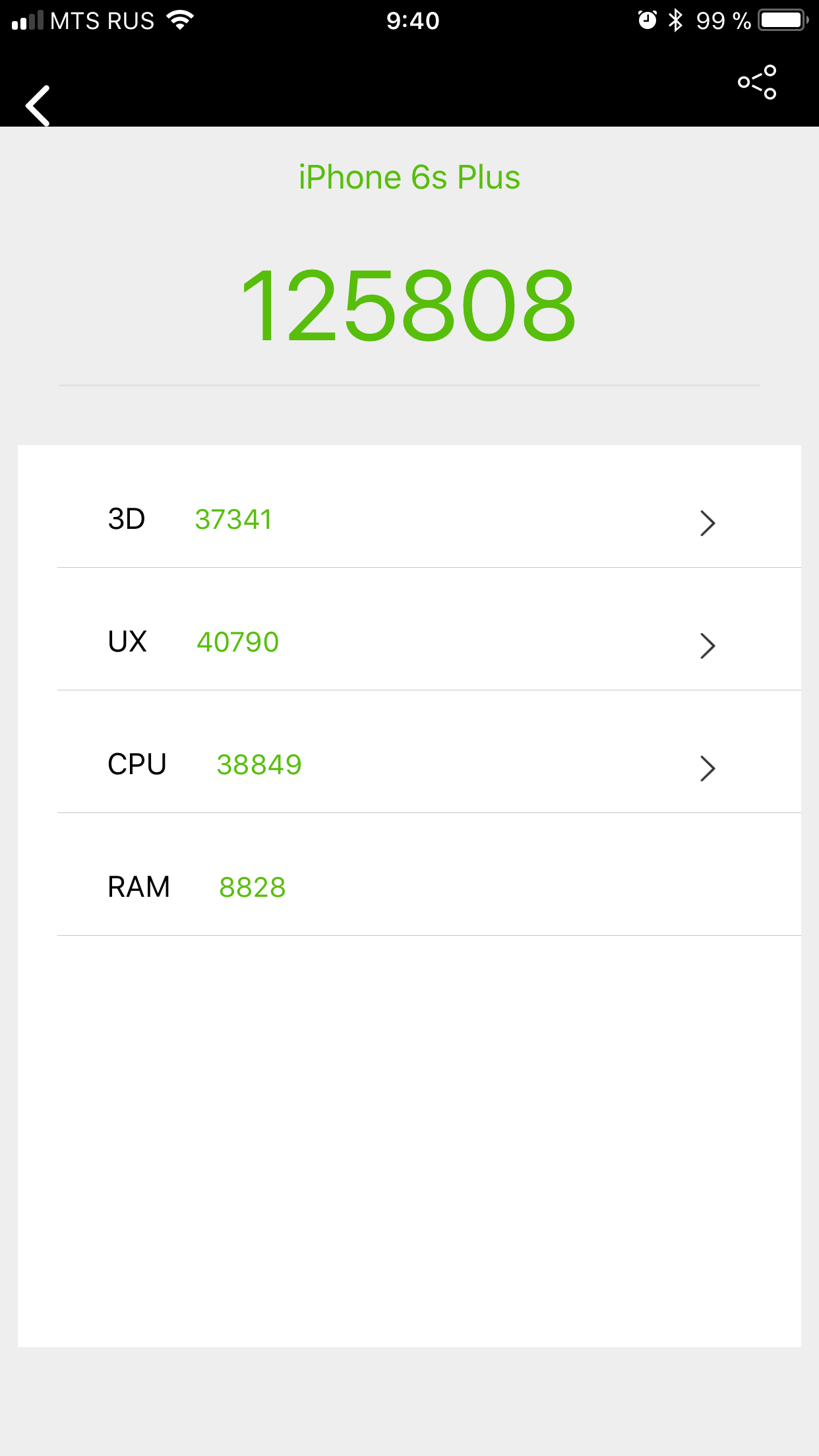Expand the CPU score details

pyautogui.click(x=429, y=752)
